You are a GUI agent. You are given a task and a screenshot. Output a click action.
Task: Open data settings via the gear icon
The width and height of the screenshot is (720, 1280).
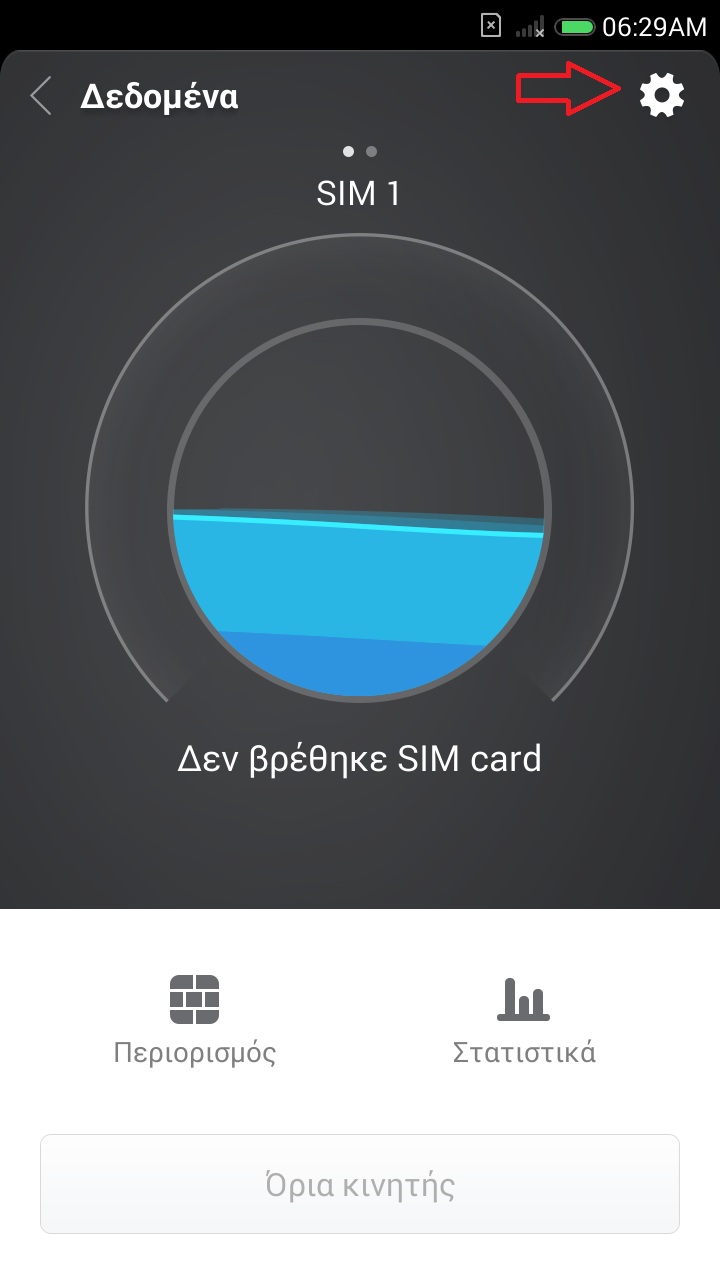tap(661, 96)
